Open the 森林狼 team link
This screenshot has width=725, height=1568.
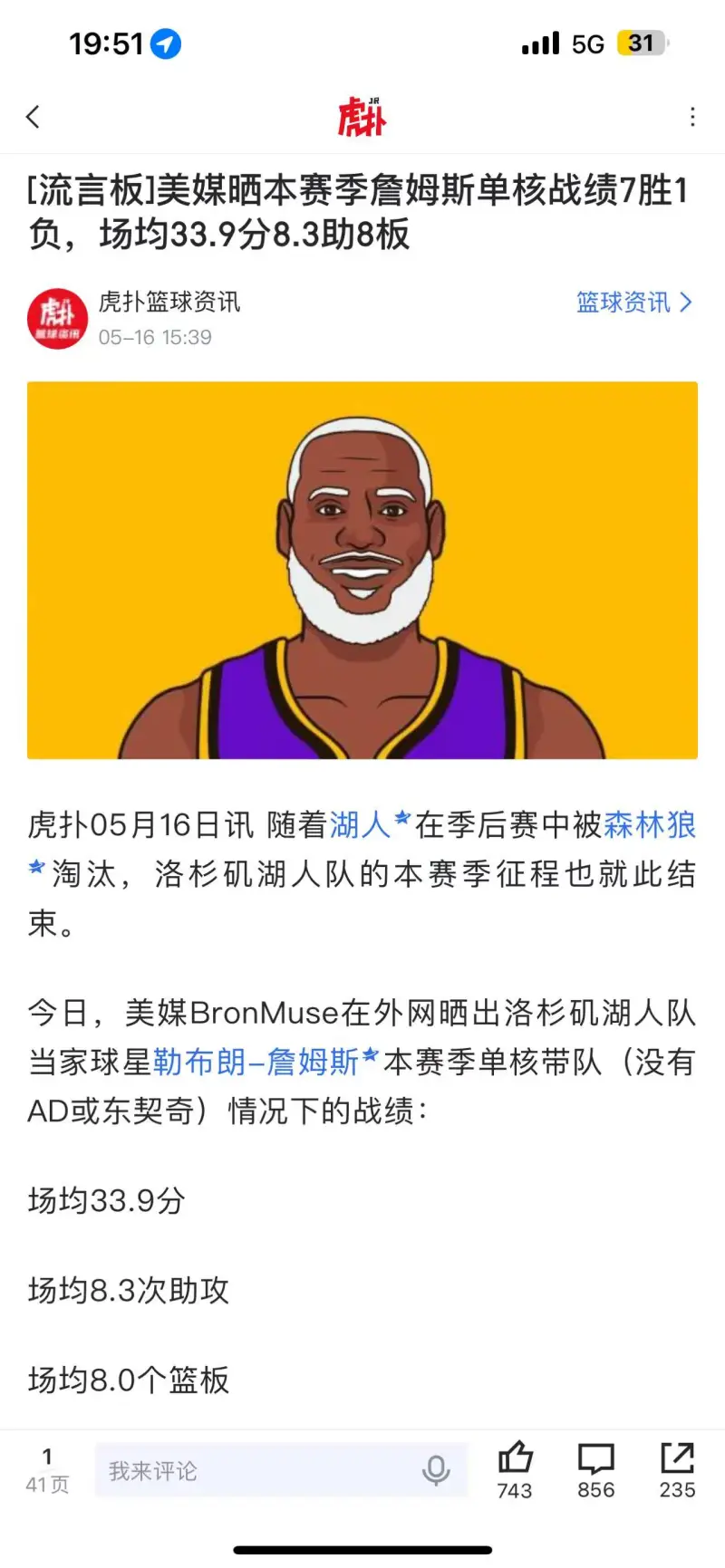650,824
